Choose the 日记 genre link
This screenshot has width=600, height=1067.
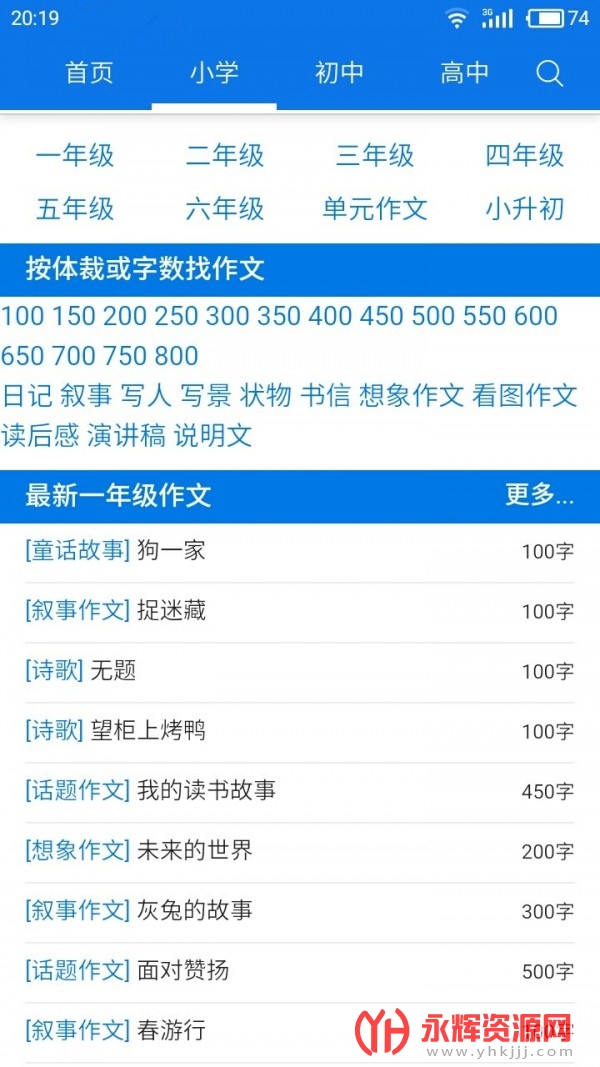(27, 395)
